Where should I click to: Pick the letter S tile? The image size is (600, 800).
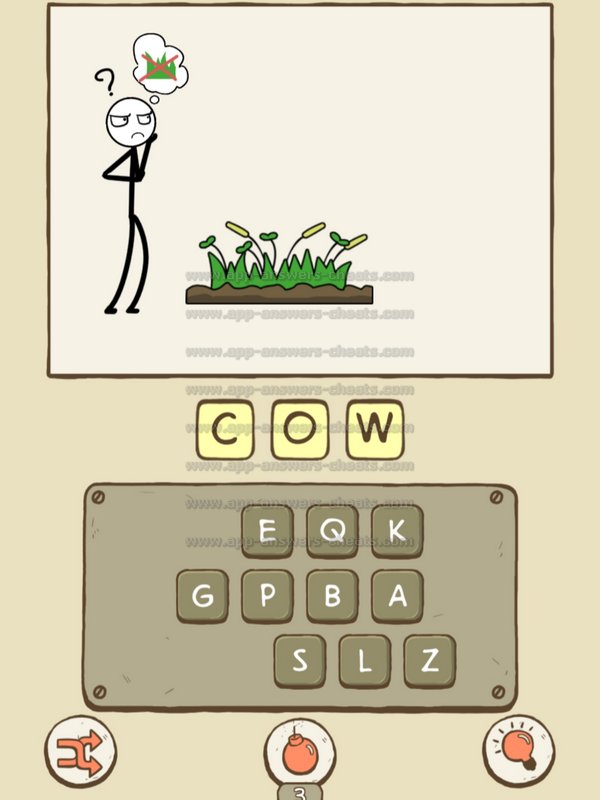[300, 660]
